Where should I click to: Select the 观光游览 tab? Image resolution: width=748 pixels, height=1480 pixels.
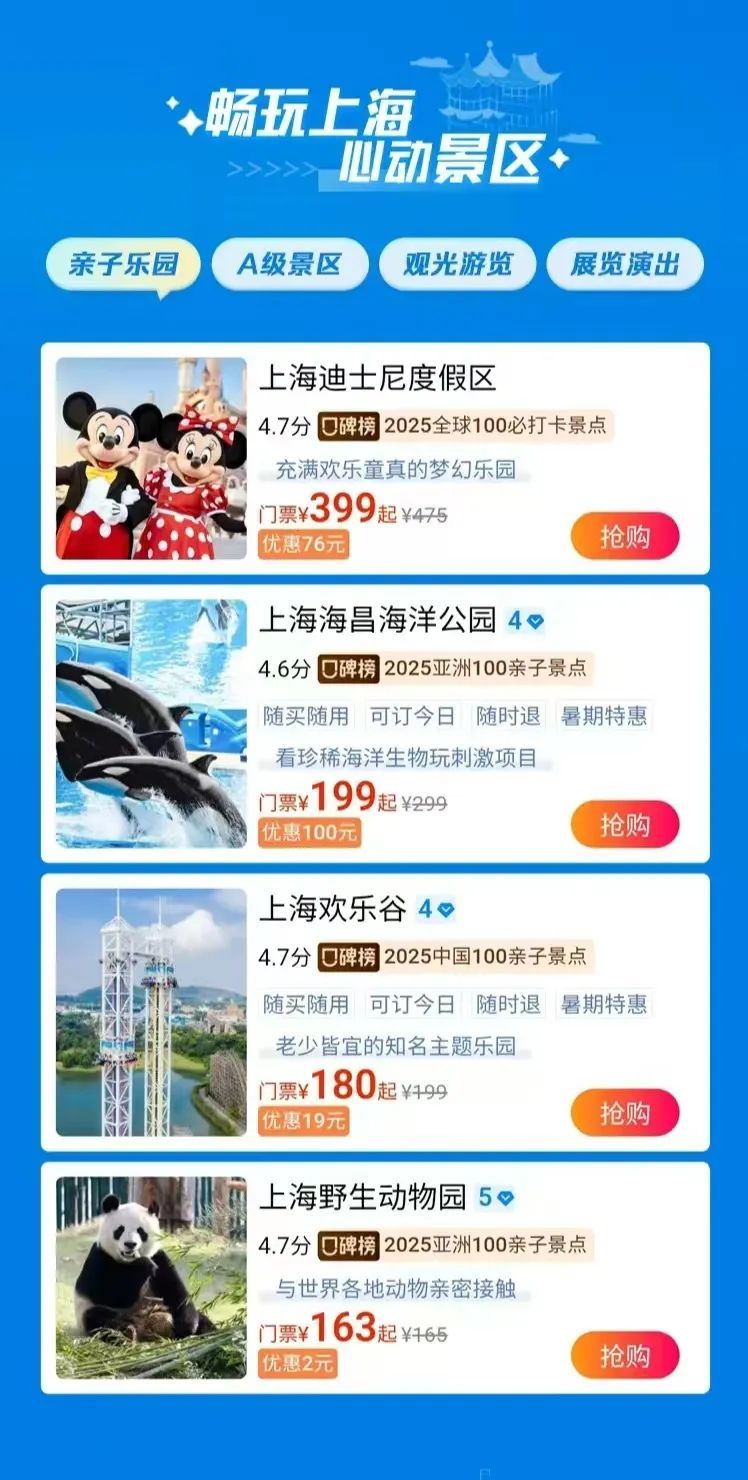point(457,265)
